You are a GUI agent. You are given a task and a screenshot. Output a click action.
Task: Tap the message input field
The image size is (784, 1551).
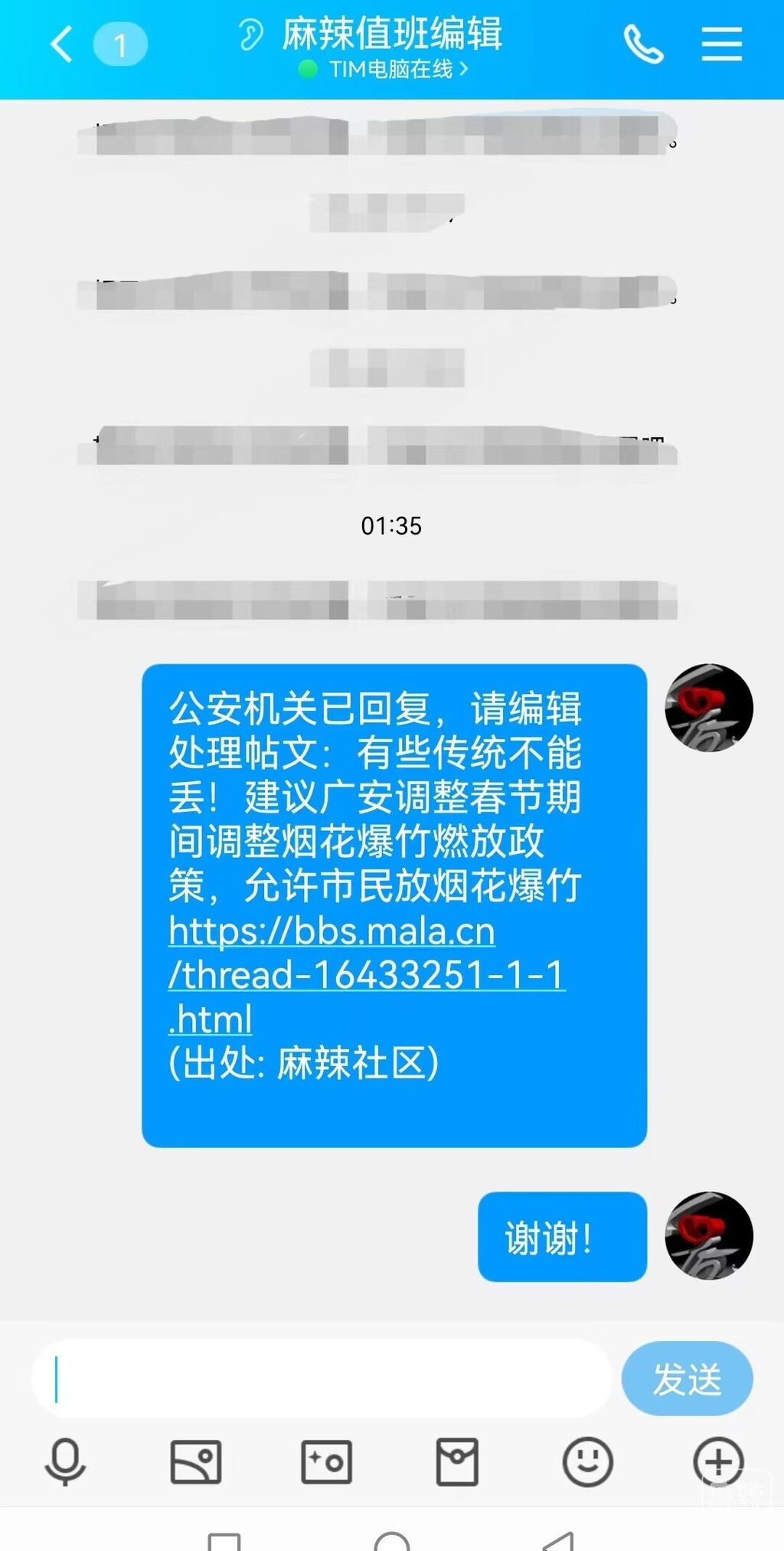click(x=322, y=1379)
